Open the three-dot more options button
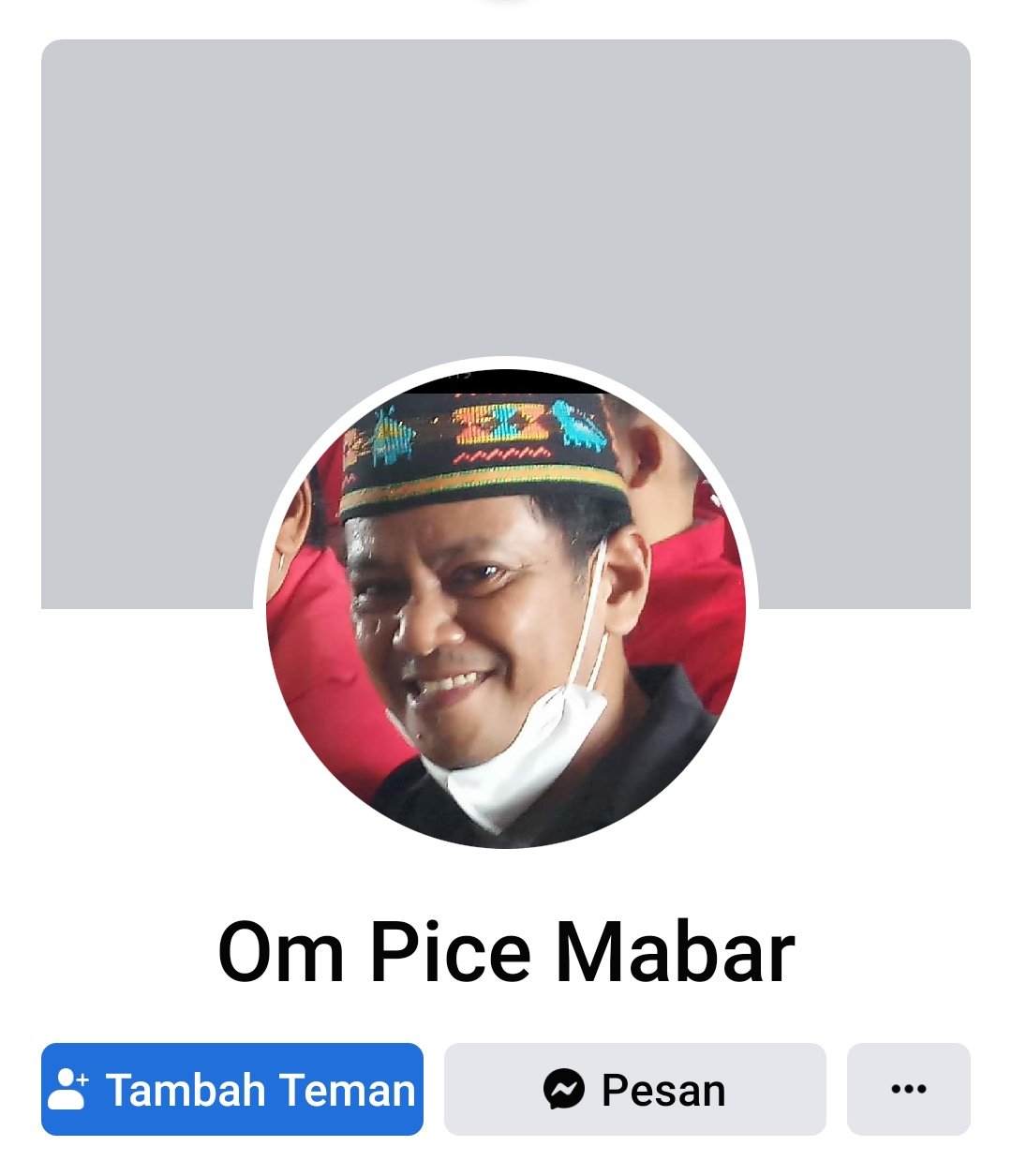The width and height of the screenshot is (1012, 1176). (908, 1089)
